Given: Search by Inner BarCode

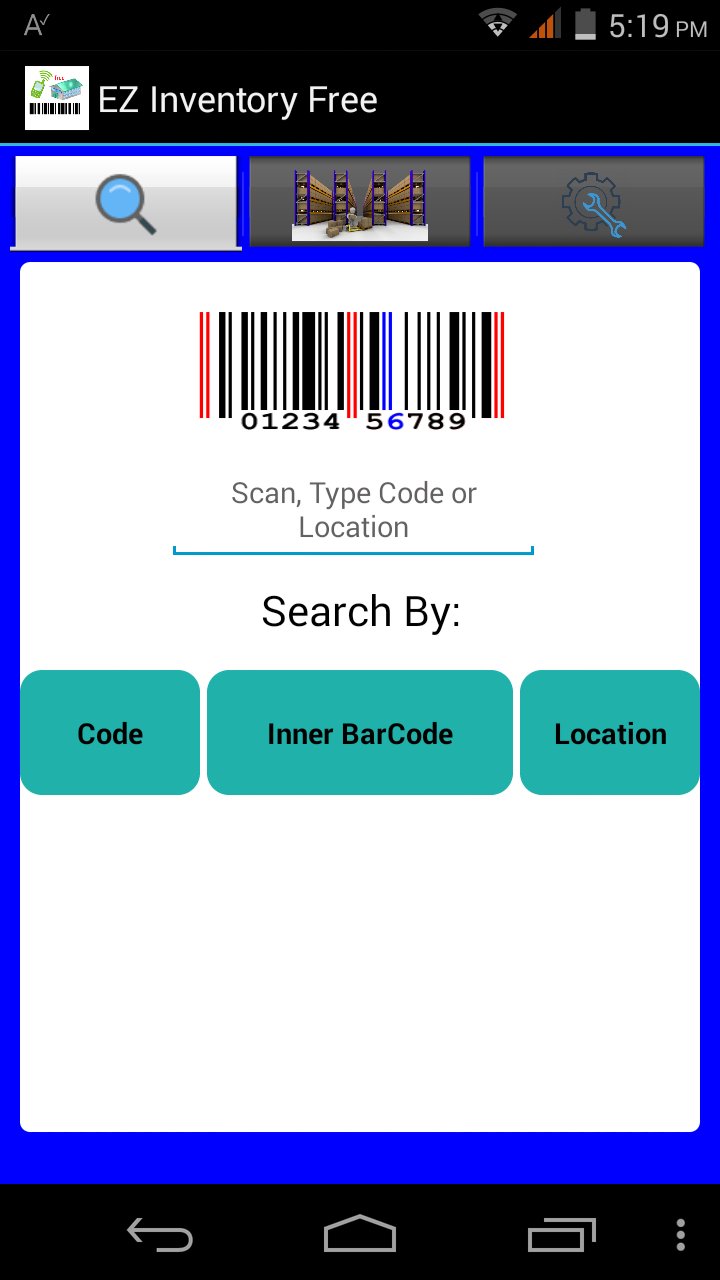Looking at the screenshot, I should (x=359, y=732).
